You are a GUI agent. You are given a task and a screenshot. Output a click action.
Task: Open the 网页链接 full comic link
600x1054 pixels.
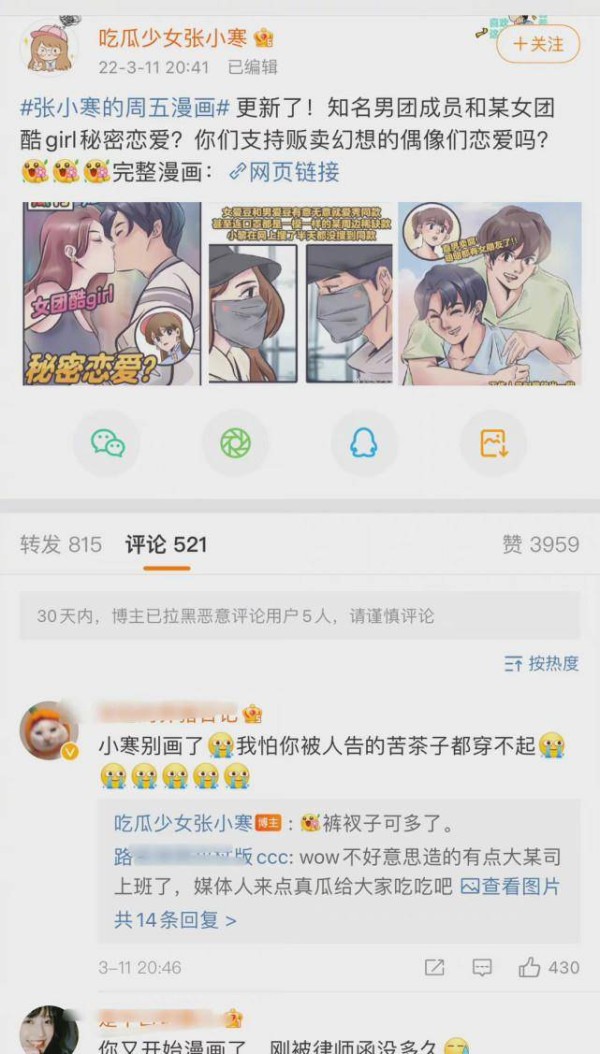pos(285,172)
